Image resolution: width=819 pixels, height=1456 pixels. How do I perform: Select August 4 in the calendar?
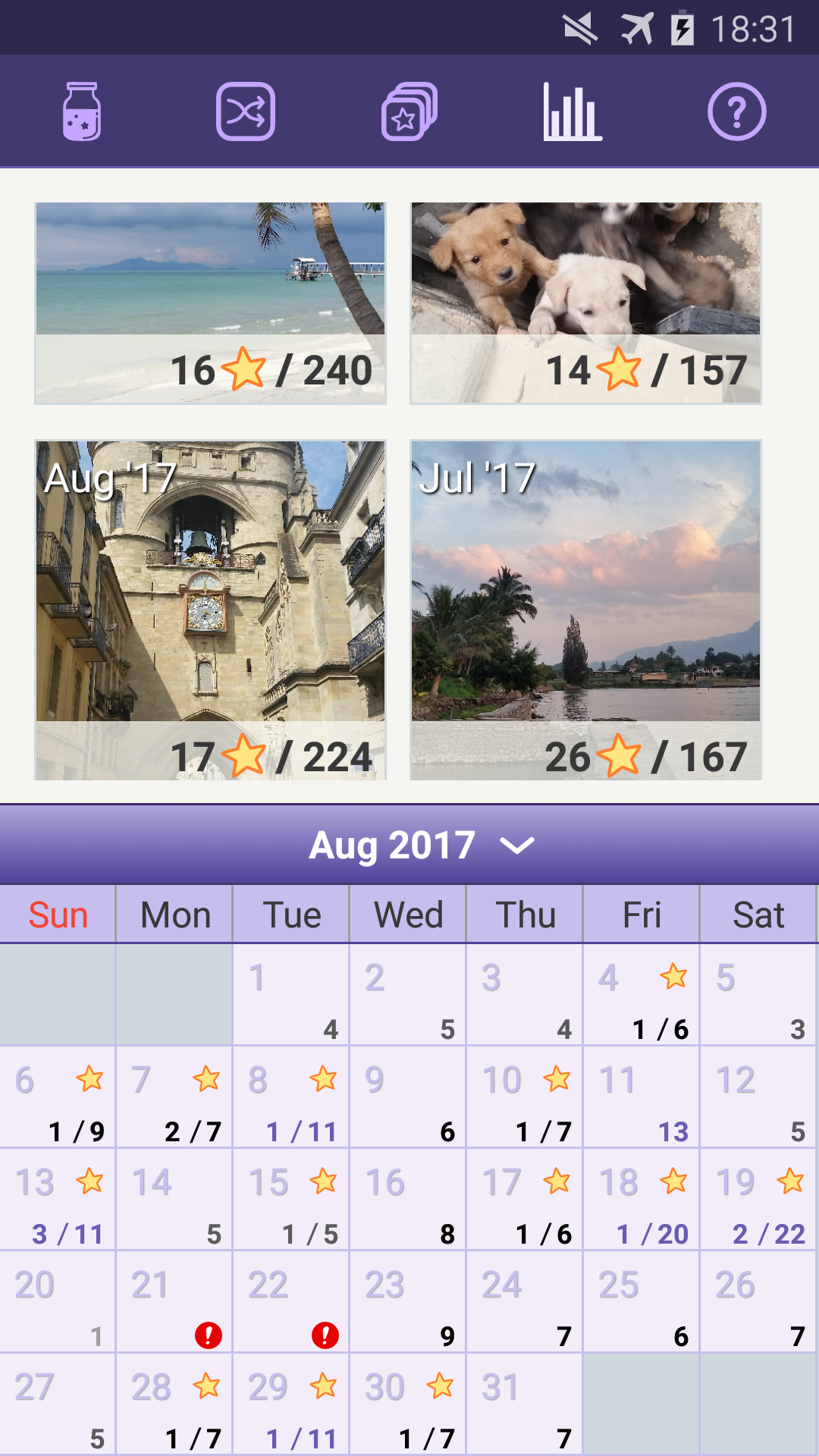coord(642,995)
